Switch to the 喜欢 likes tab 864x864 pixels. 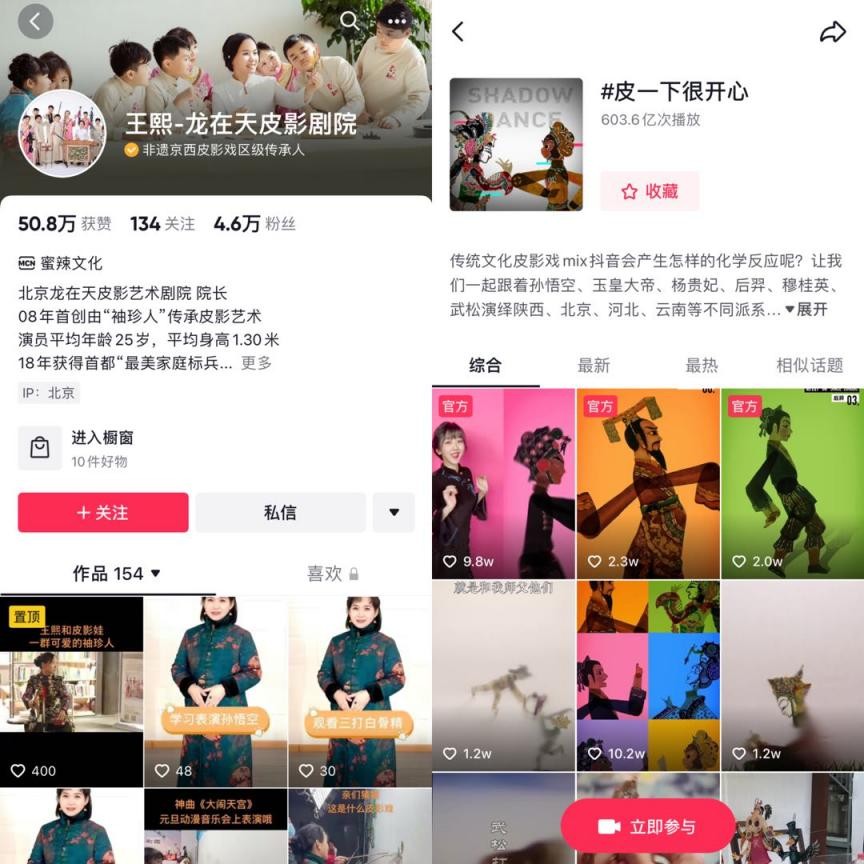click(x=332, y=573)
